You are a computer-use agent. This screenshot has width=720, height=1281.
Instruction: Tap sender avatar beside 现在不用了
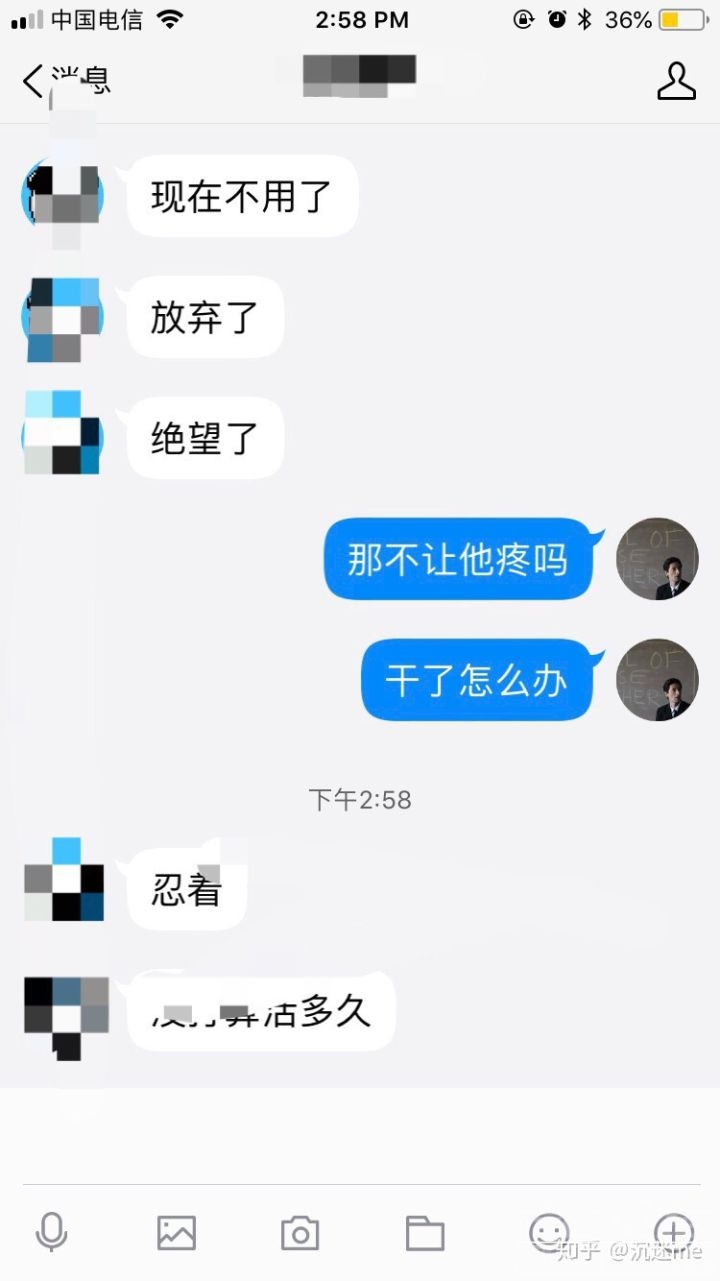click(x=62, y=195)
